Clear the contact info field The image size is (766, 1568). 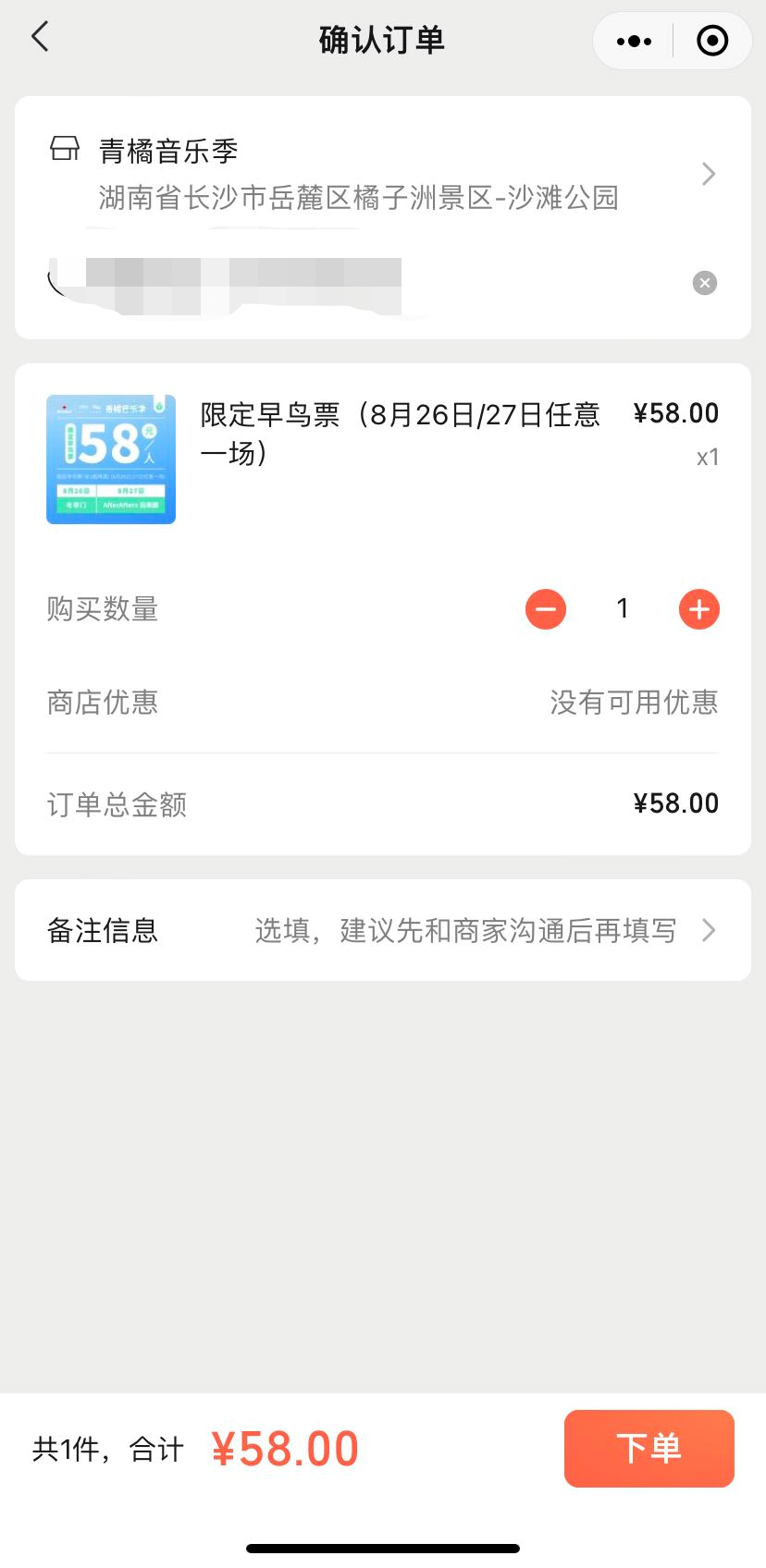(x=705, y=283)
